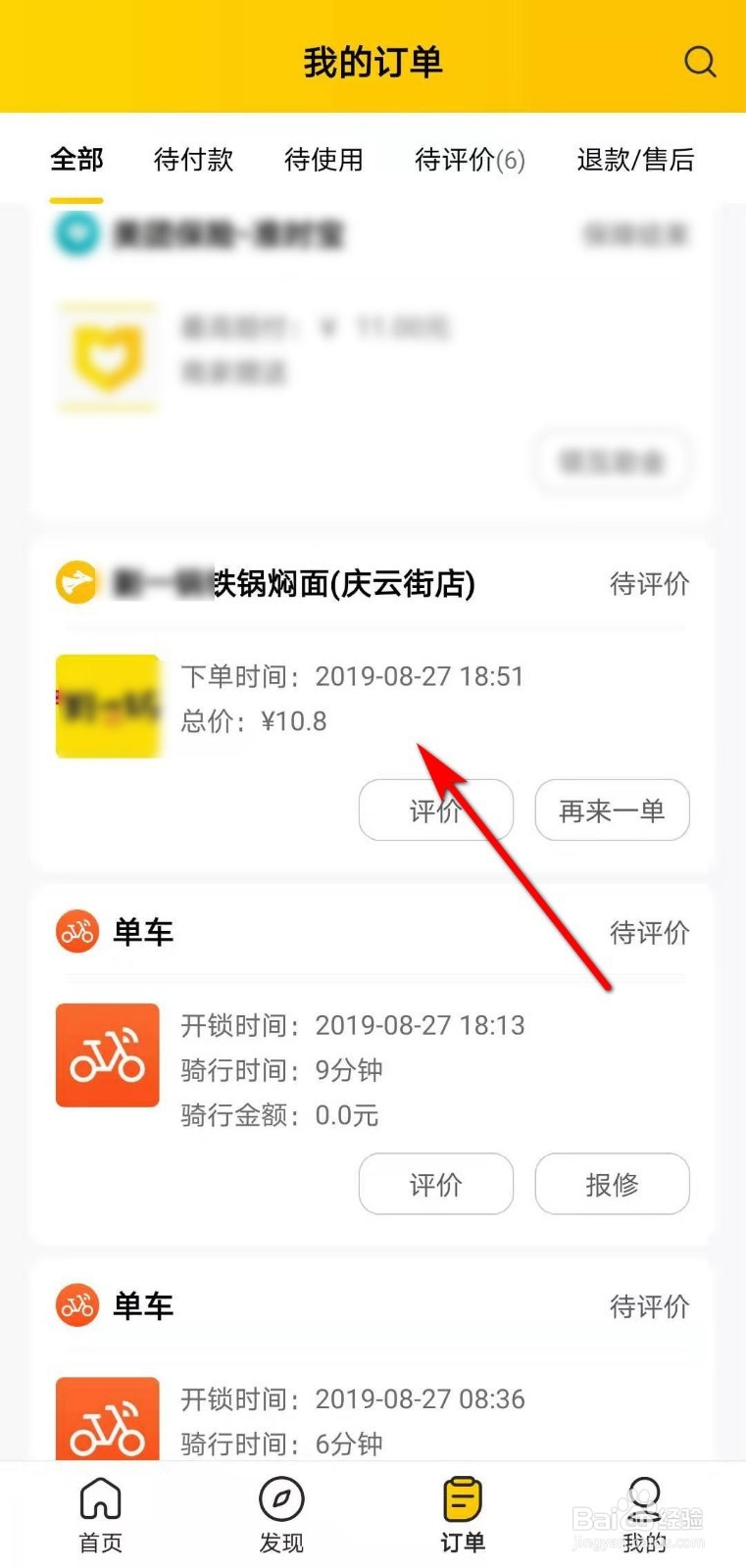Click the 待评价 status label on the bike order
Viewport: 746px width, 1568px height.
[x=649, y=933]
